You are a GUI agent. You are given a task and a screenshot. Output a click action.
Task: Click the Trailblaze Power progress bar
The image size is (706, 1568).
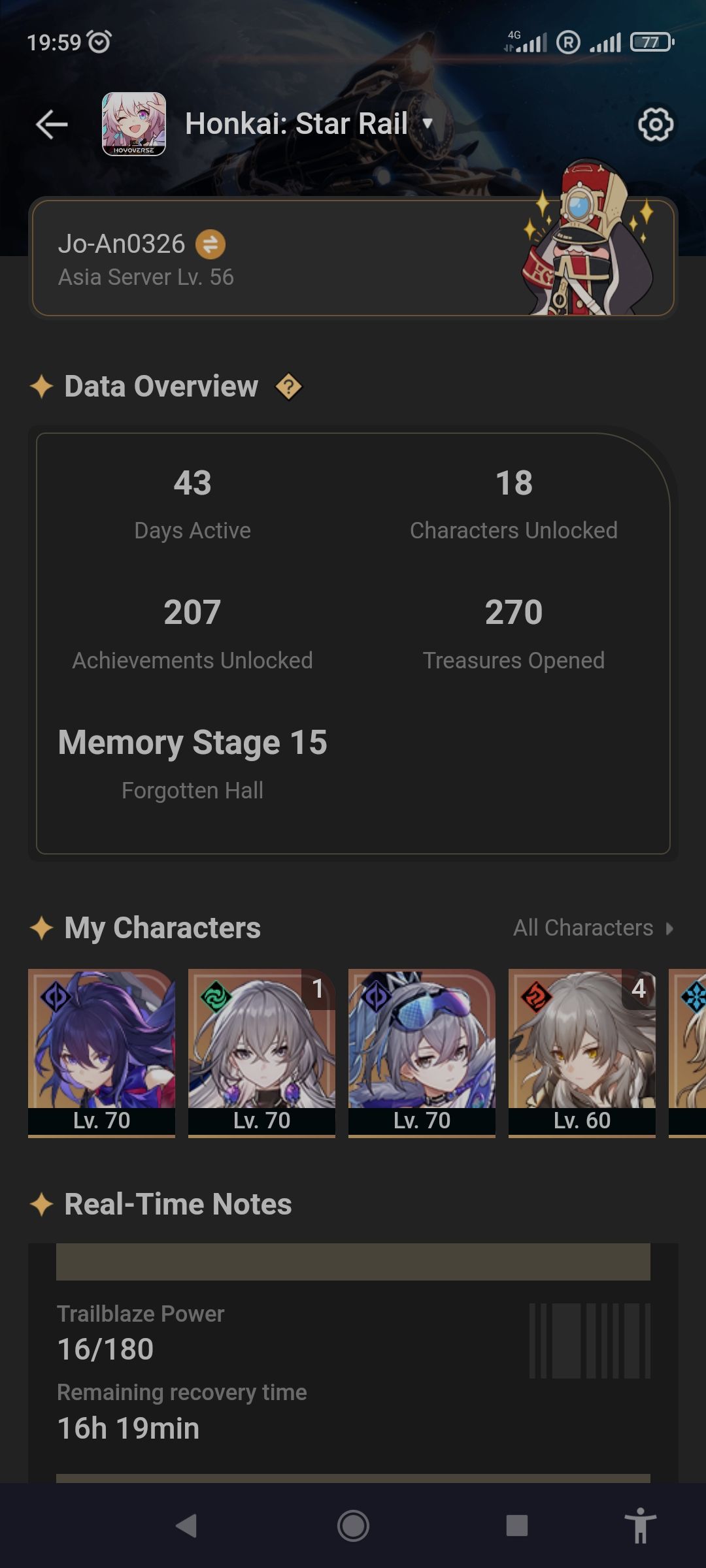click(353, 1261)
